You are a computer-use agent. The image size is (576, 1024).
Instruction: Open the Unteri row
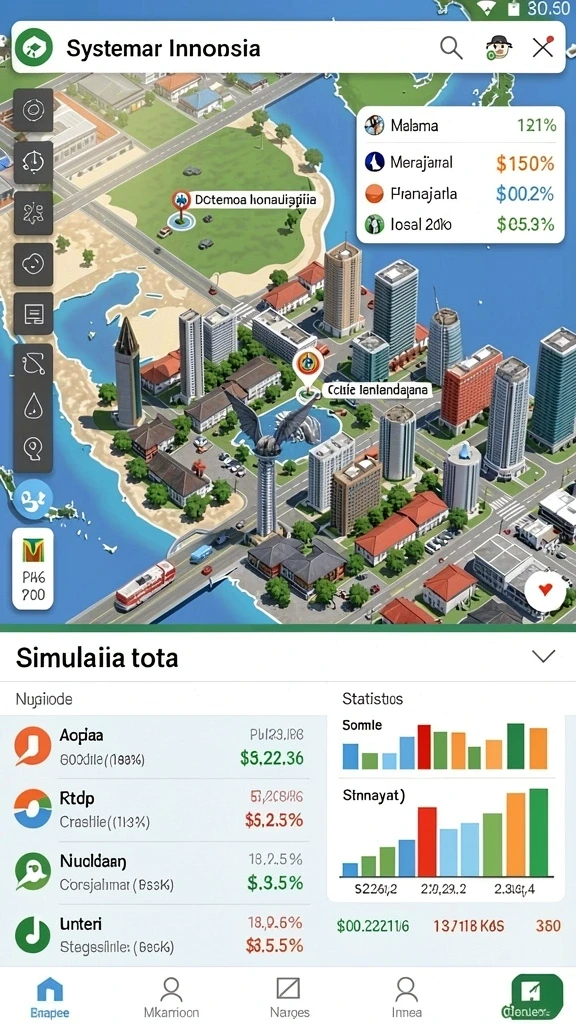[161, 935]
